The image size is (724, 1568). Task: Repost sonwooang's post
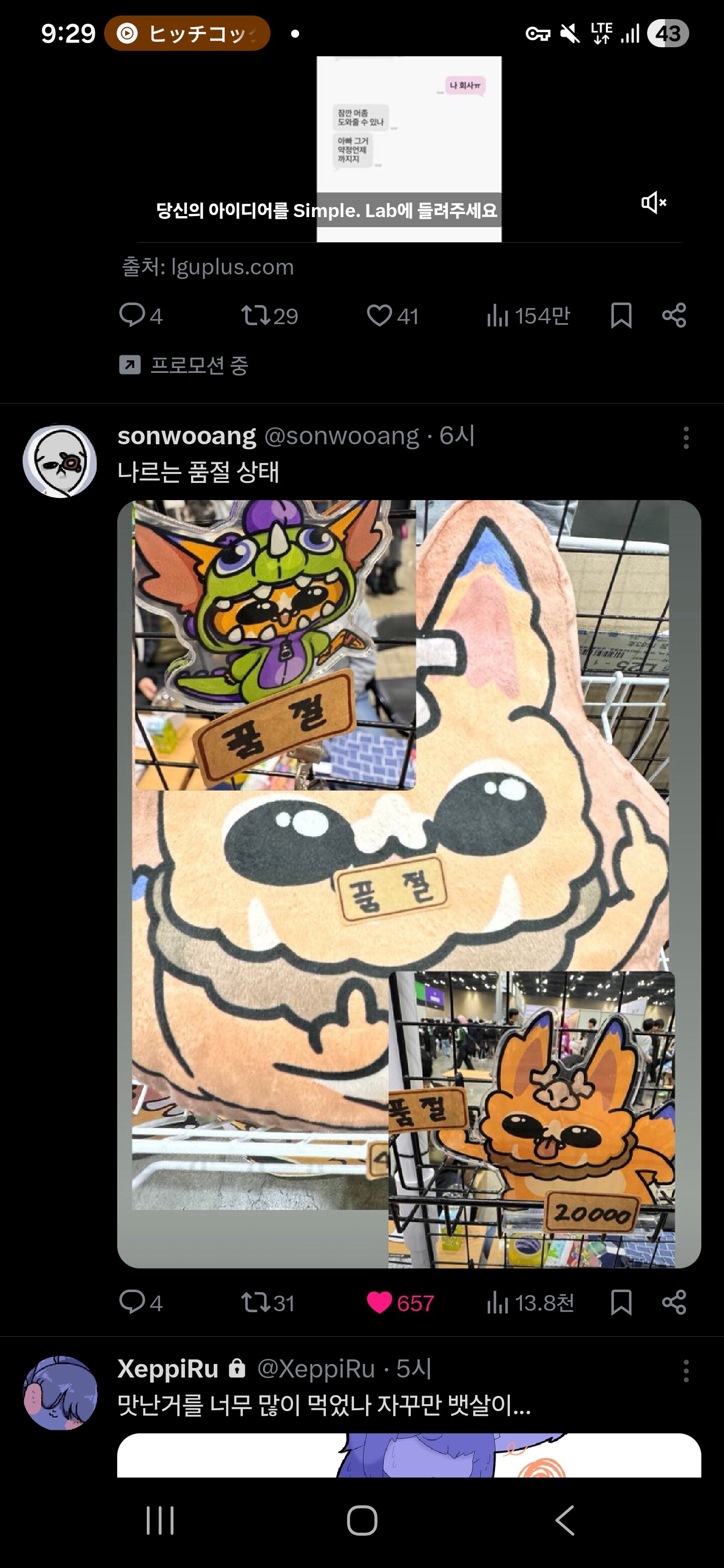point(255,1303)
